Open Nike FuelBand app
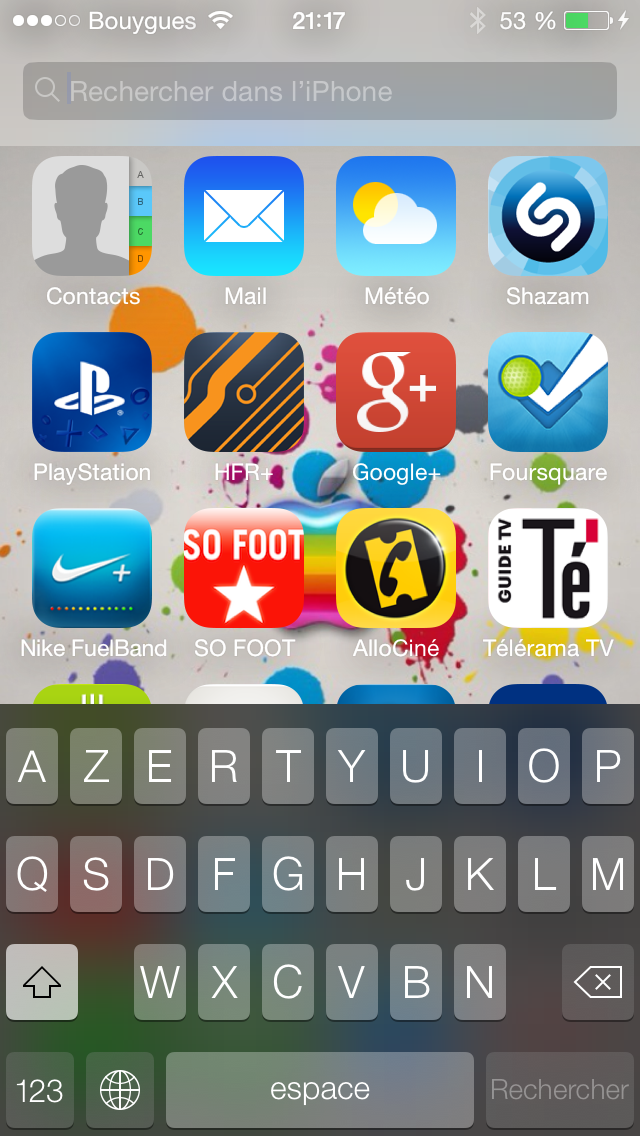The height and width of the screenshot is (1136, 640). pyautogui.click(x=92, y=568)
